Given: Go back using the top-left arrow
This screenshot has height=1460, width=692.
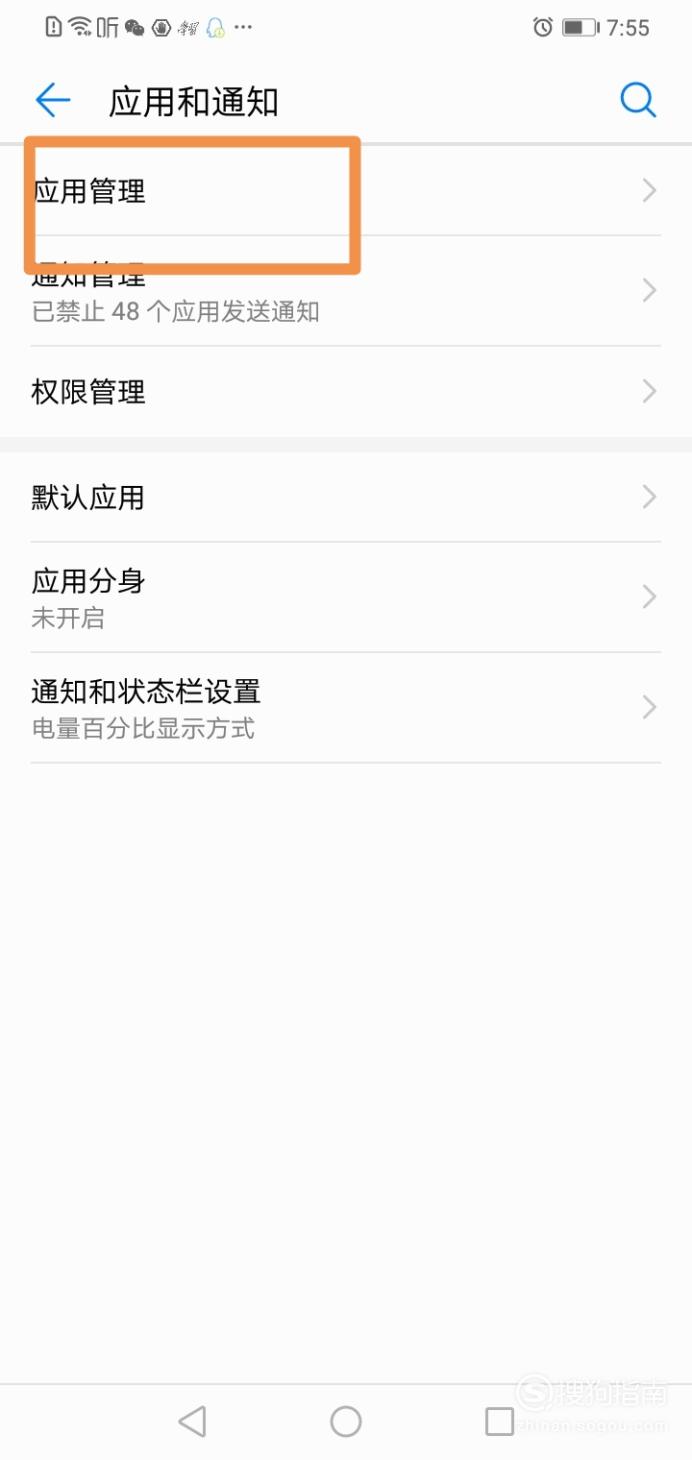Looking at the screenshot, I should [x=53, y=100].
